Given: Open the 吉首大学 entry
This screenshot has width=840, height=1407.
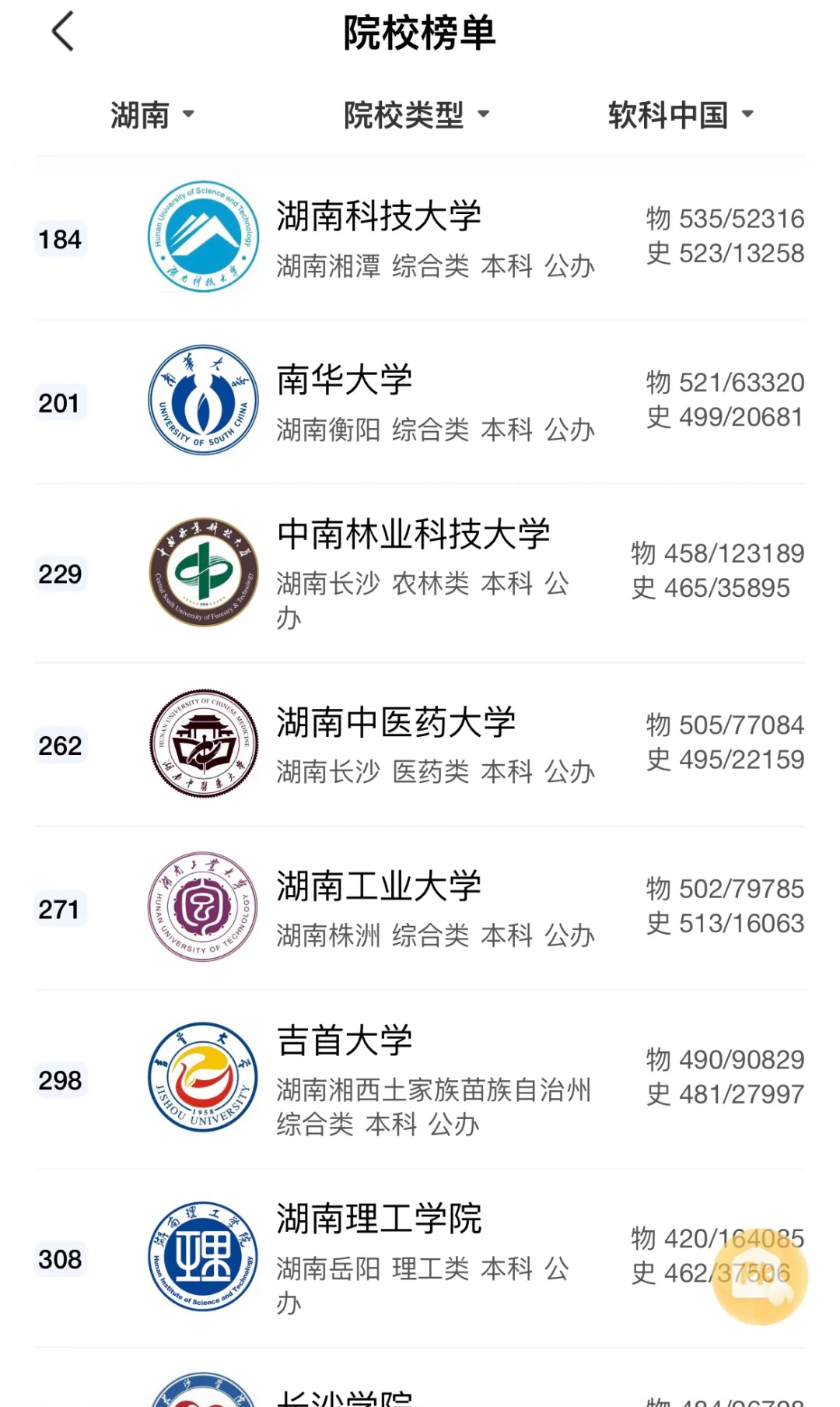Looking at the screenshot, I should 420,1079.
